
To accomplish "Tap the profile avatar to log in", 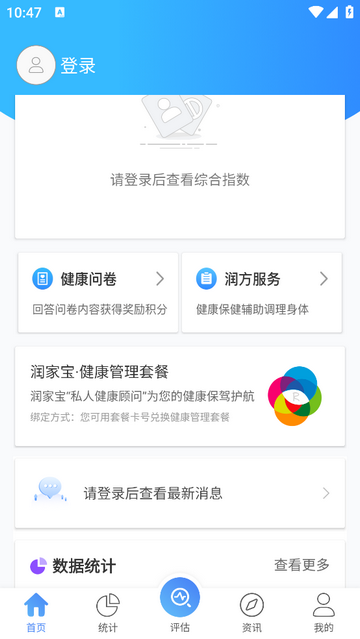I will point(36,65).
